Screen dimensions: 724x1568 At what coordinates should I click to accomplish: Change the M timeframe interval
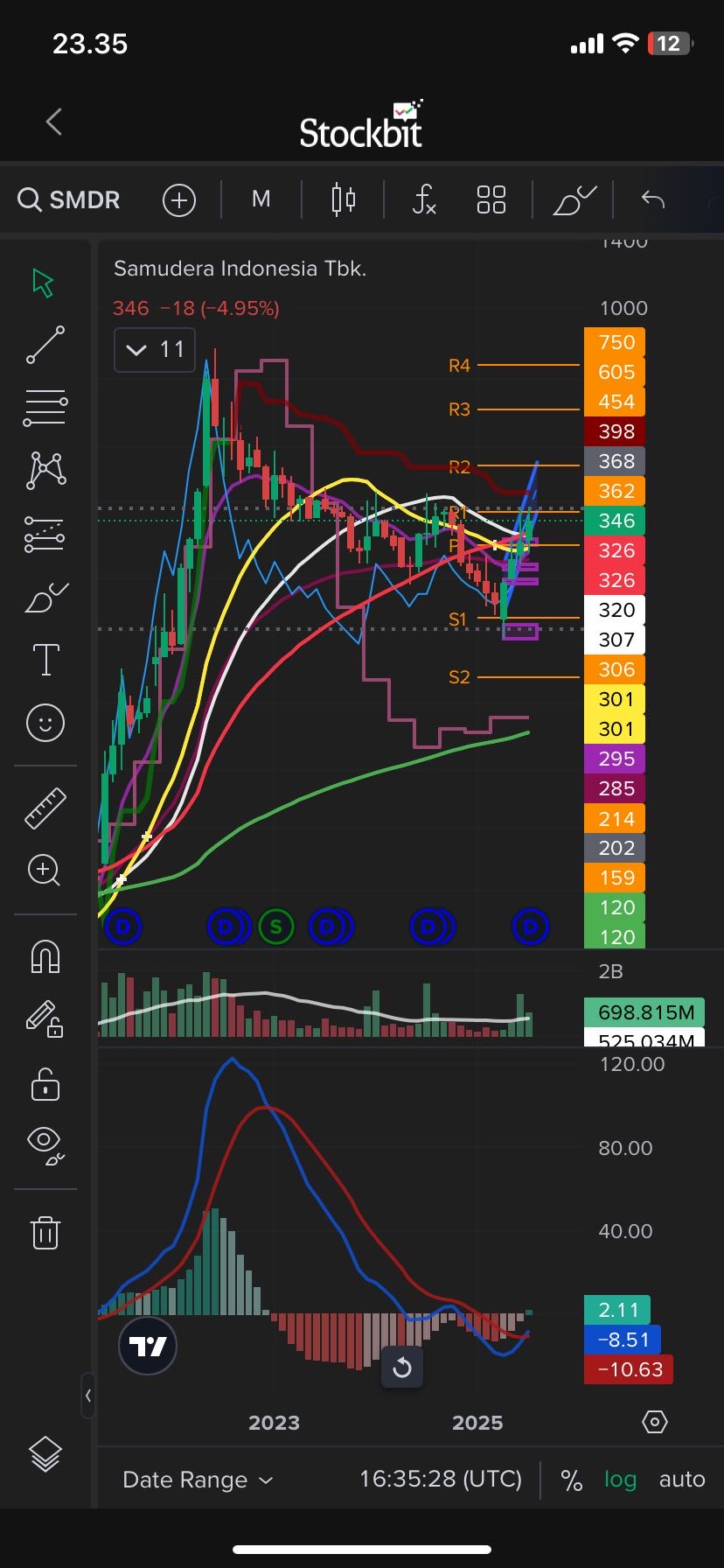(x=261, y=199)
